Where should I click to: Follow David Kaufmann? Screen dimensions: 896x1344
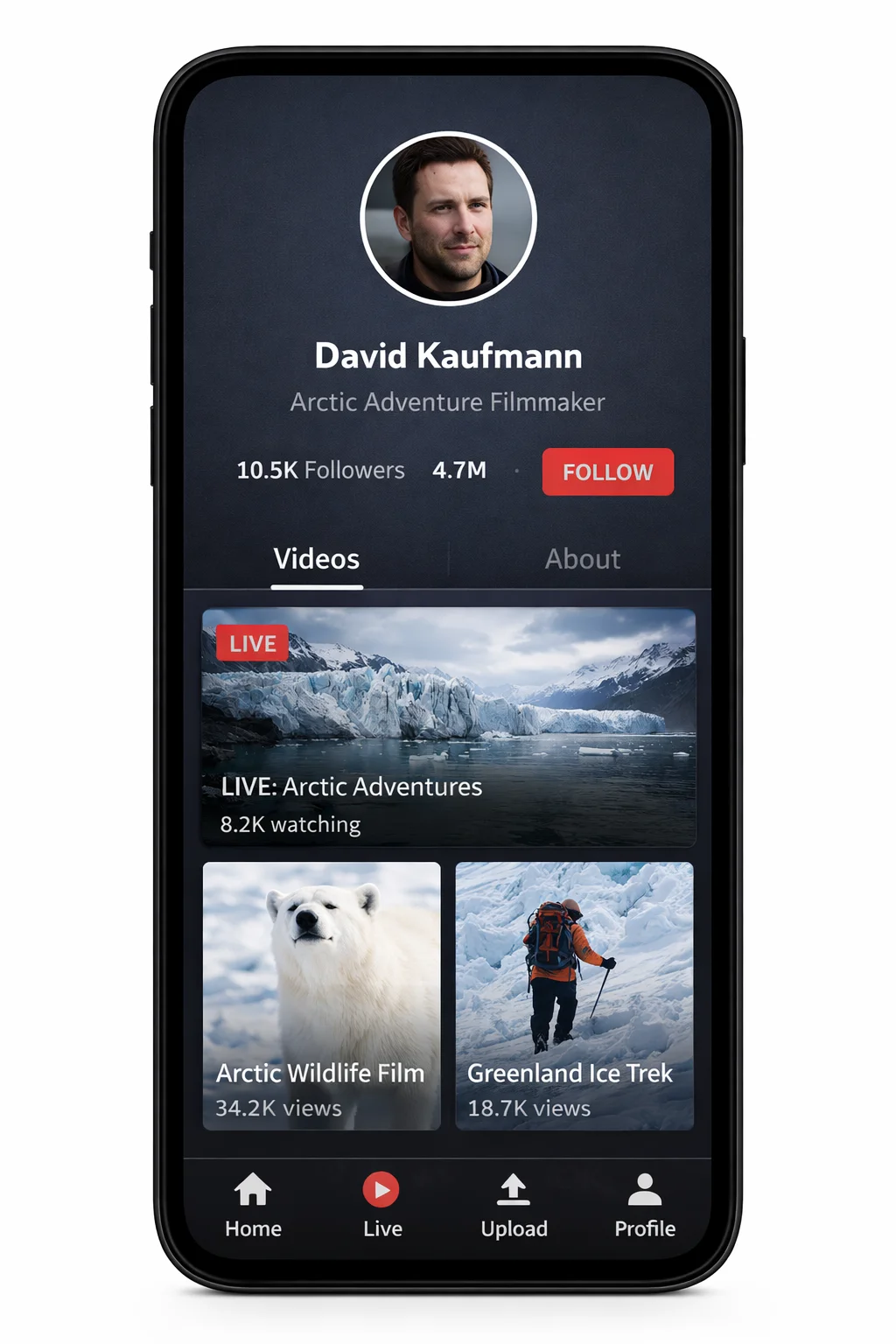click(607, 472)
